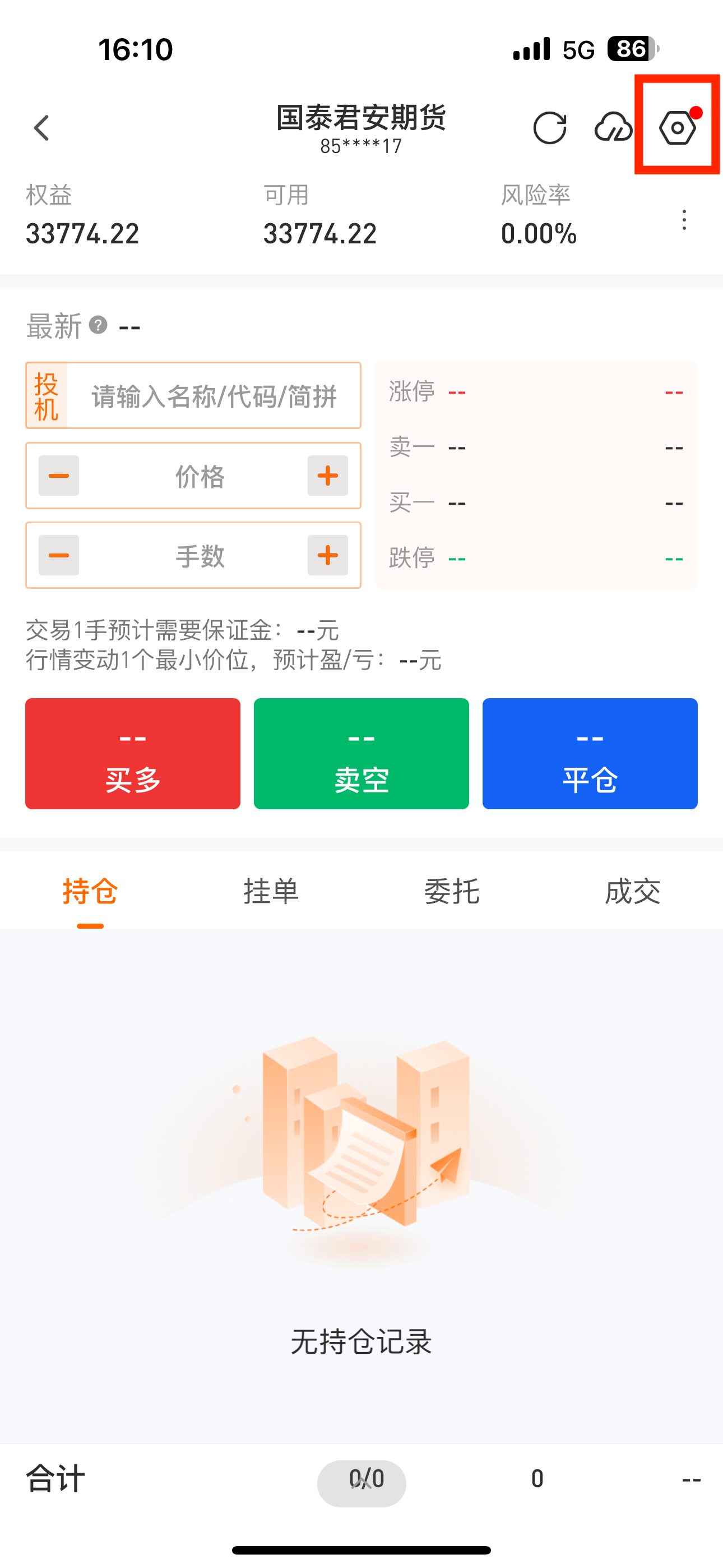
Task: Switch to the 挂单 tab
Action: [x=271, y=892]
